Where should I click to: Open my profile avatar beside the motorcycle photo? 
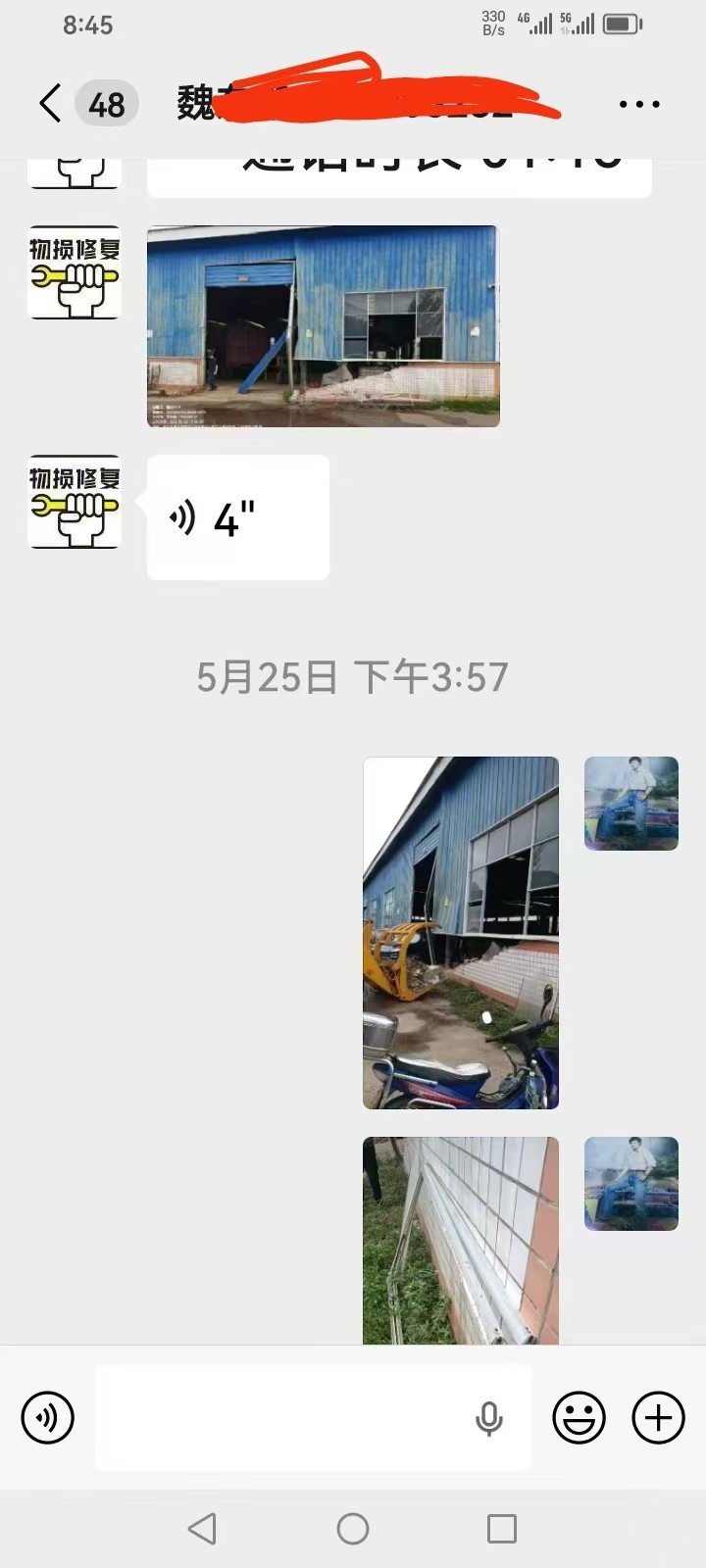[631, 804]
